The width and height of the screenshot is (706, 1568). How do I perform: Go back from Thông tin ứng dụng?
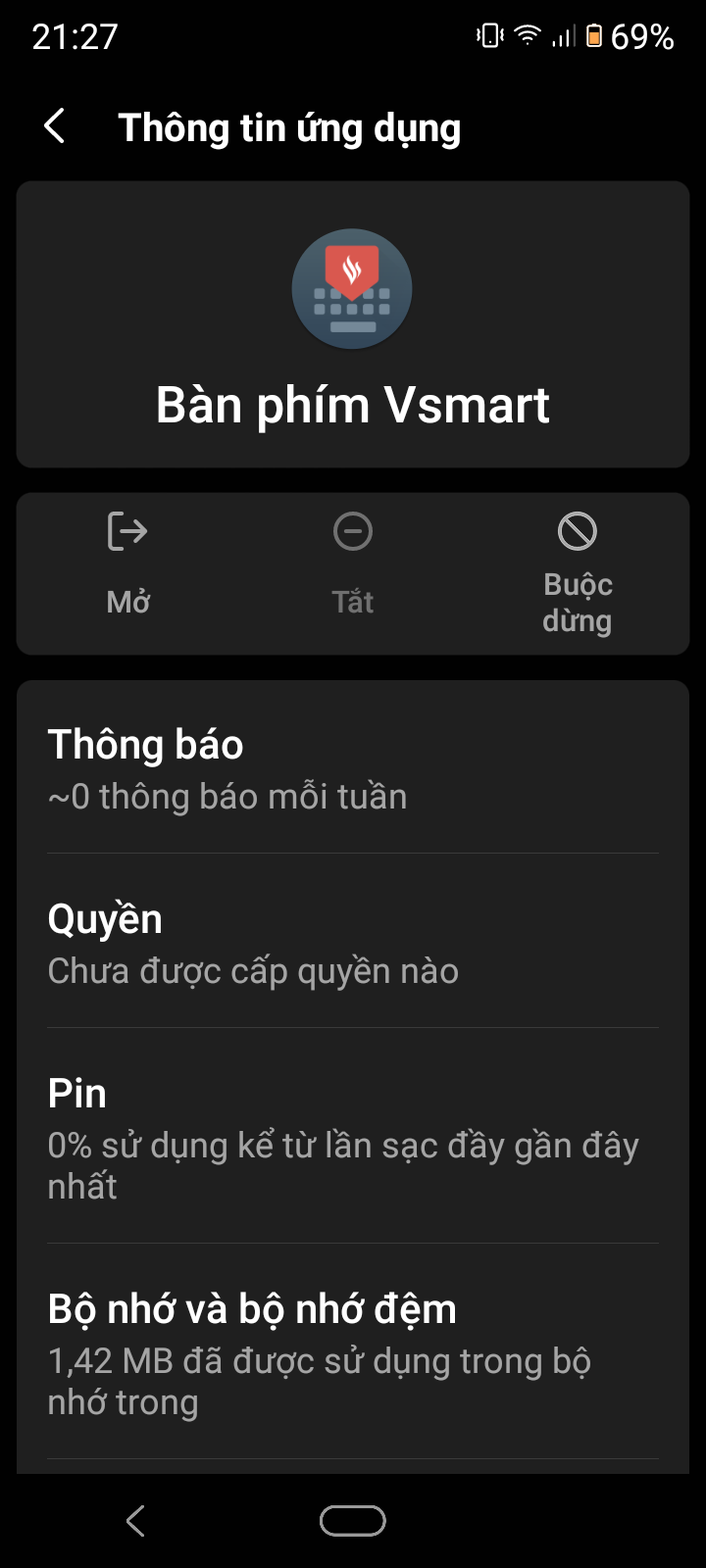[x=55, y=127]
